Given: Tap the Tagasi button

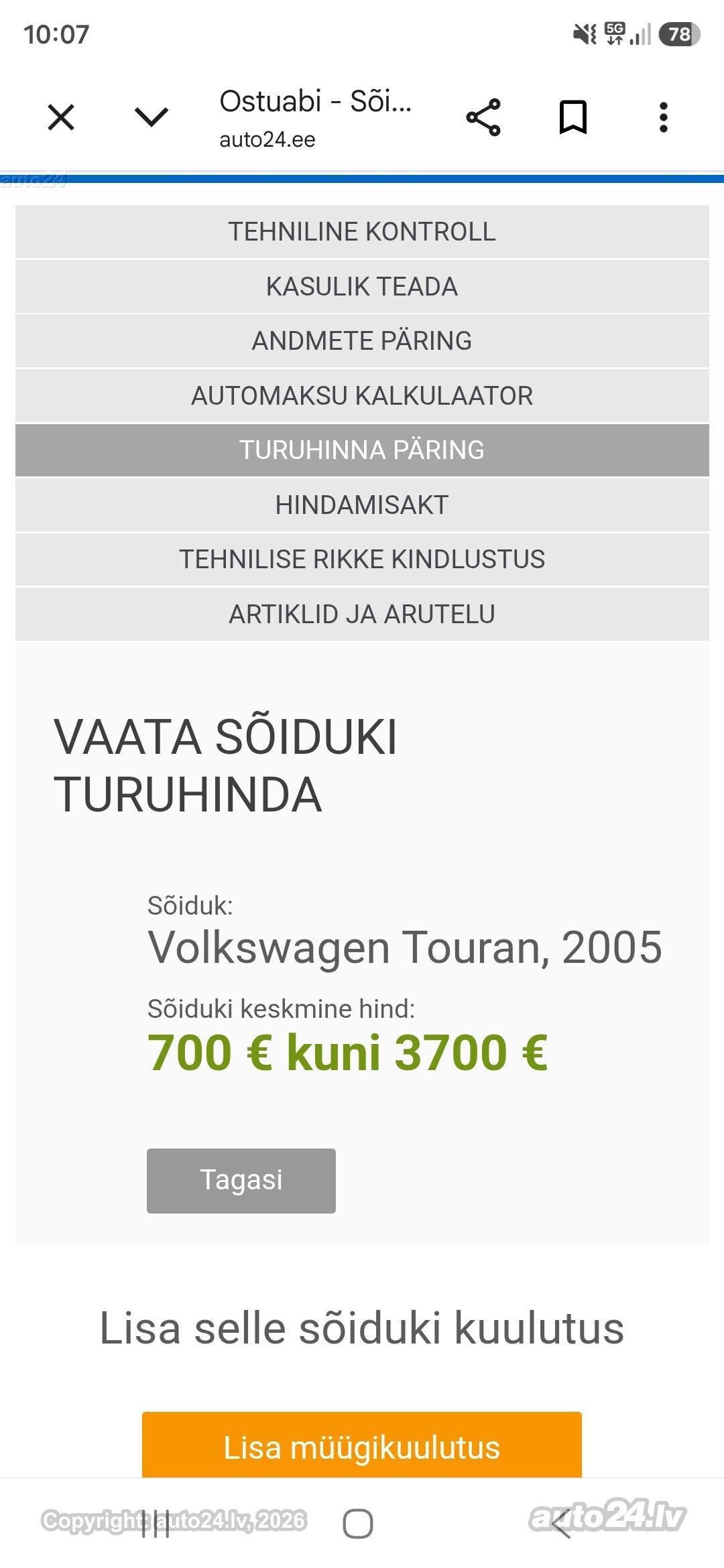Looking at the screenshot, I should 241,1181.
